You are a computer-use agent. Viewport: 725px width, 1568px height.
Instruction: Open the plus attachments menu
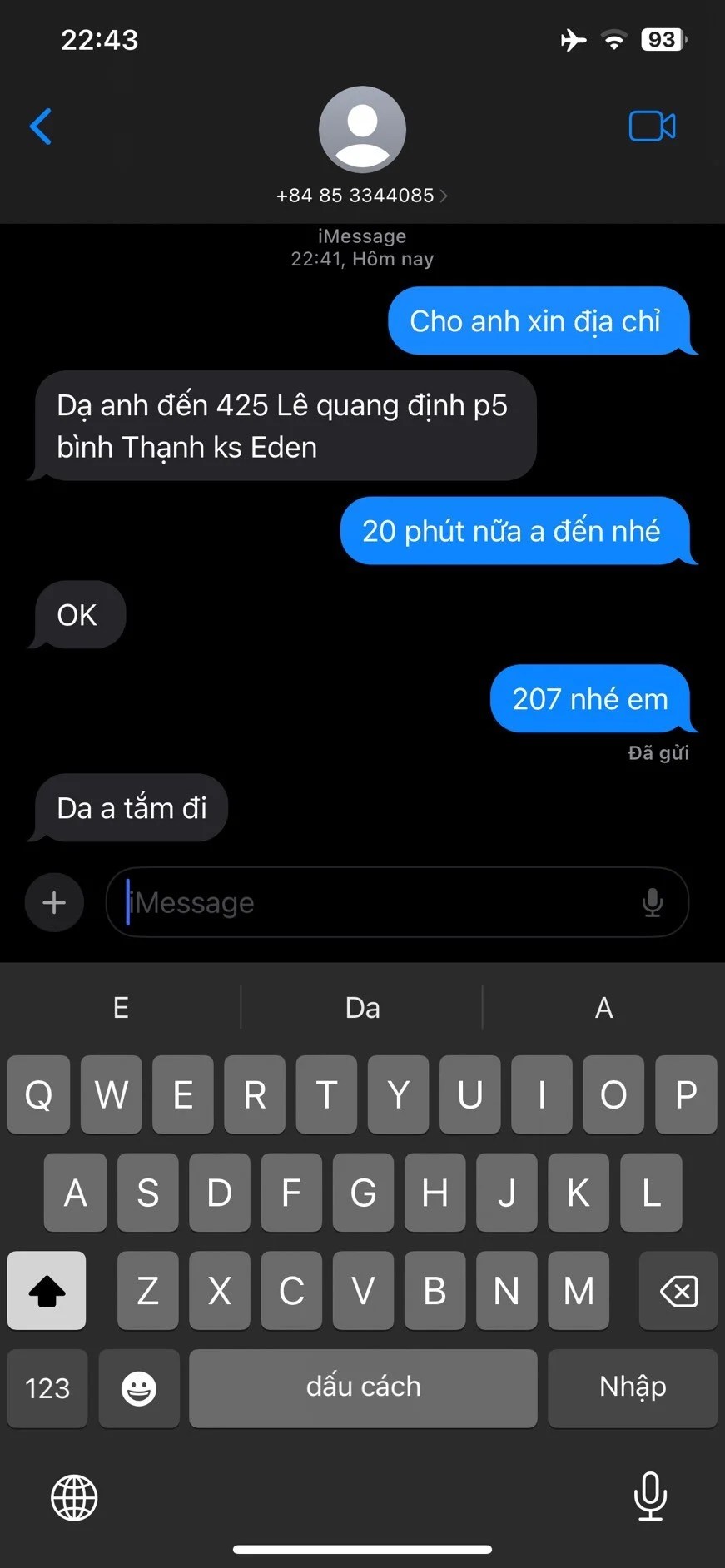pyautogui.click(x=54, y=902)
